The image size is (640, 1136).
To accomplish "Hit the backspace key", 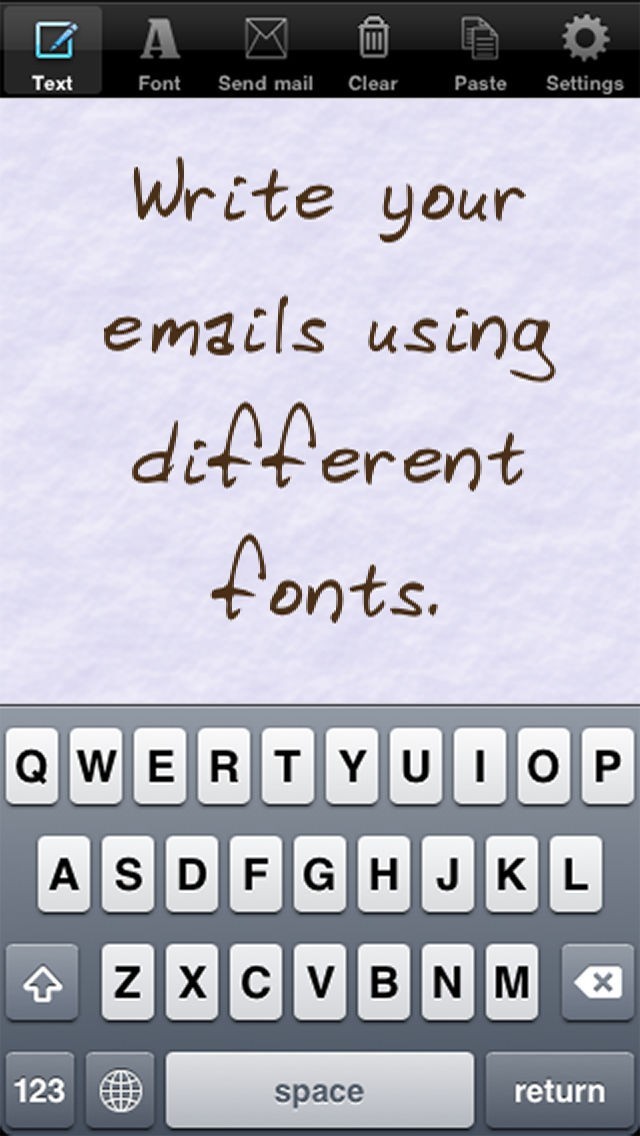I will (x=598, y=982).
